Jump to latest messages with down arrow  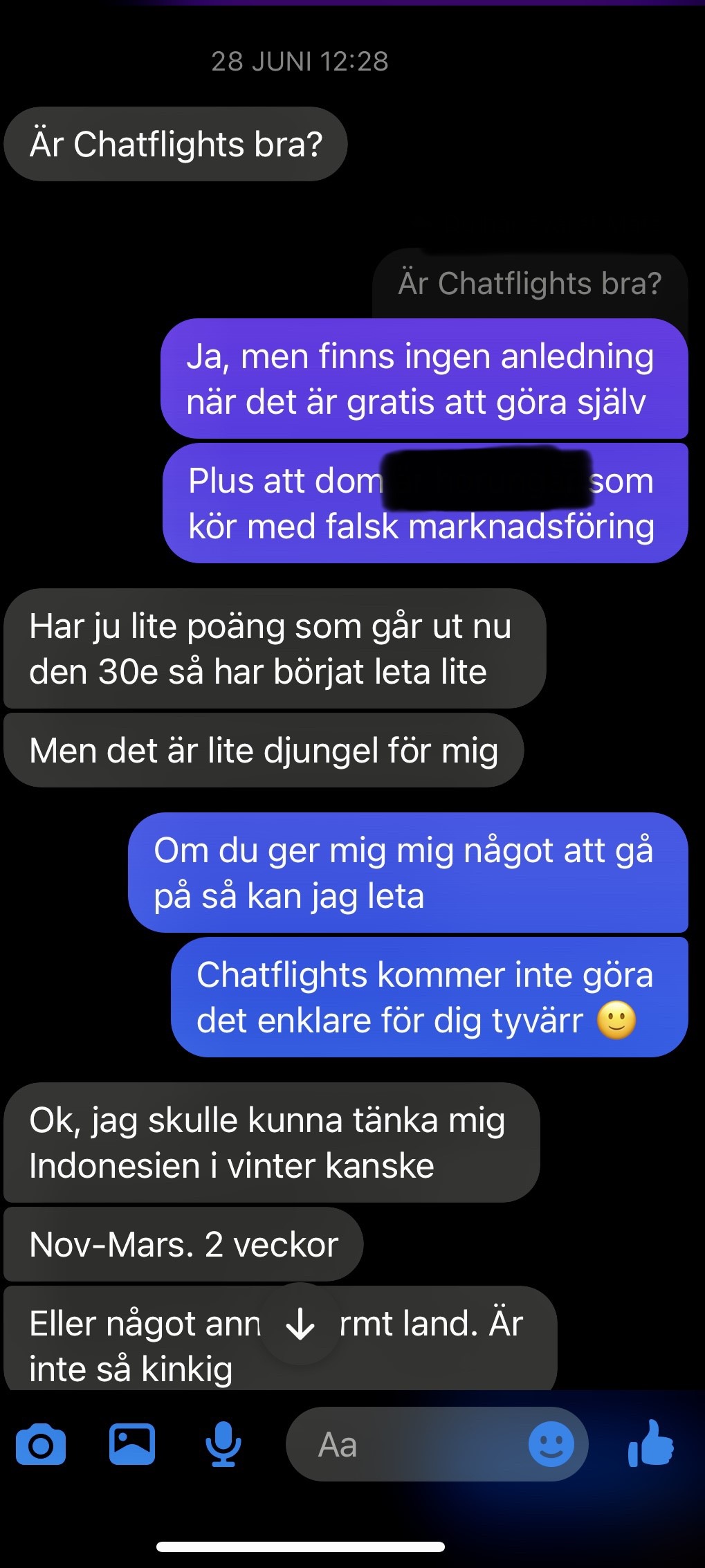click(300, 1326)
